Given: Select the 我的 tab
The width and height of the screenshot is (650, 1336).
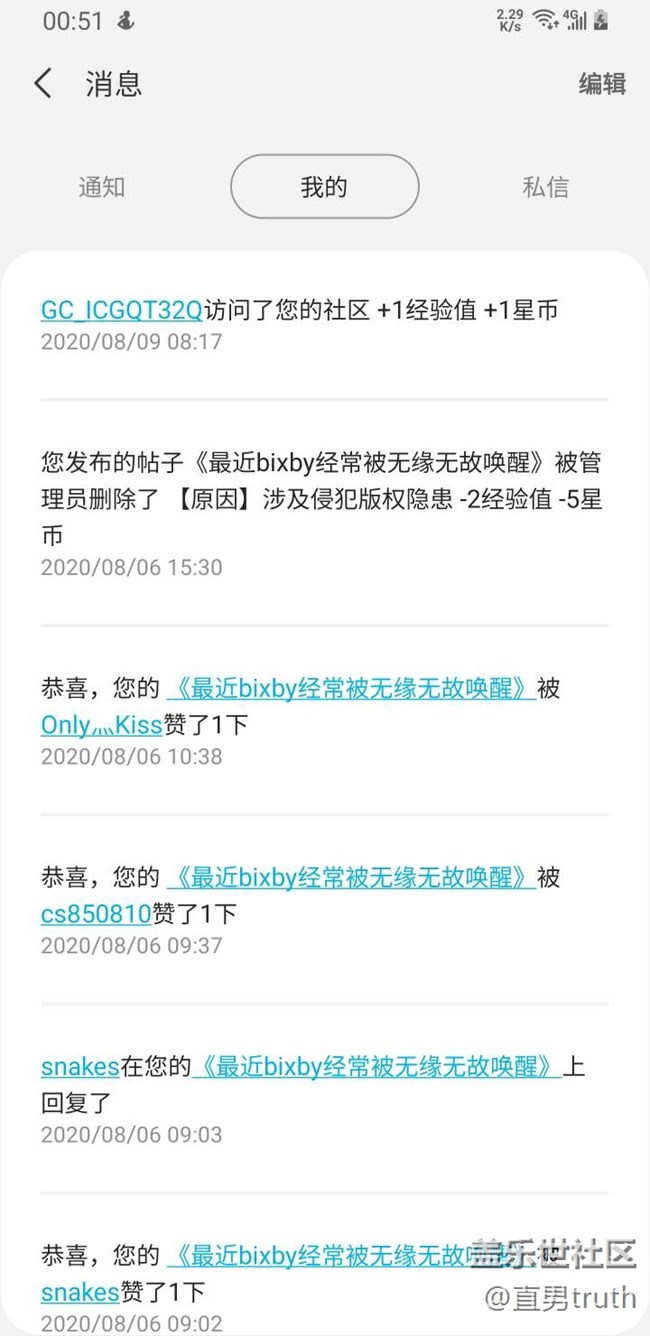Looking at the screenshot, I should (x=324, y=187).
